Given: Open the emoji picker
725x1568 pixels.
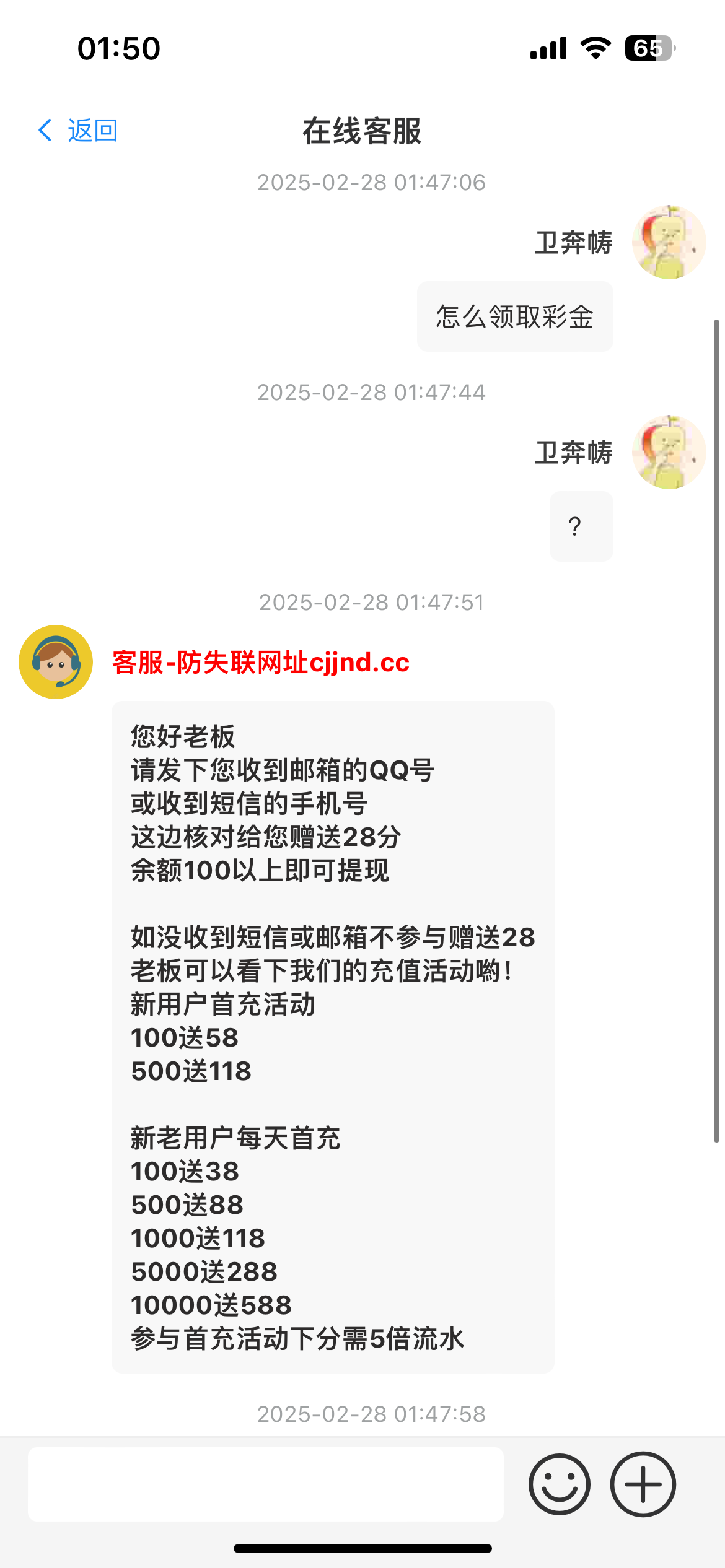Looking at the screenshot, I should pyautogui.click(x=559, y=1484).
